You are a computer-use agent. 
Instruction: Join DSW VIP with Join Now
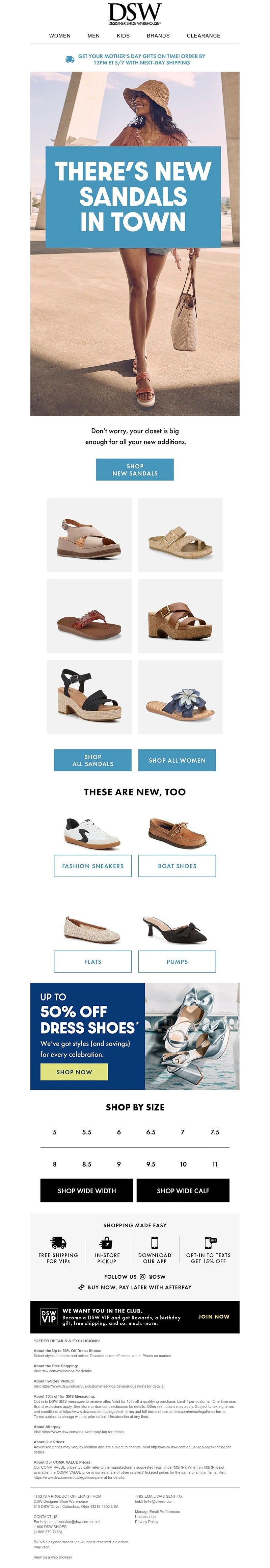(213, 1316)
